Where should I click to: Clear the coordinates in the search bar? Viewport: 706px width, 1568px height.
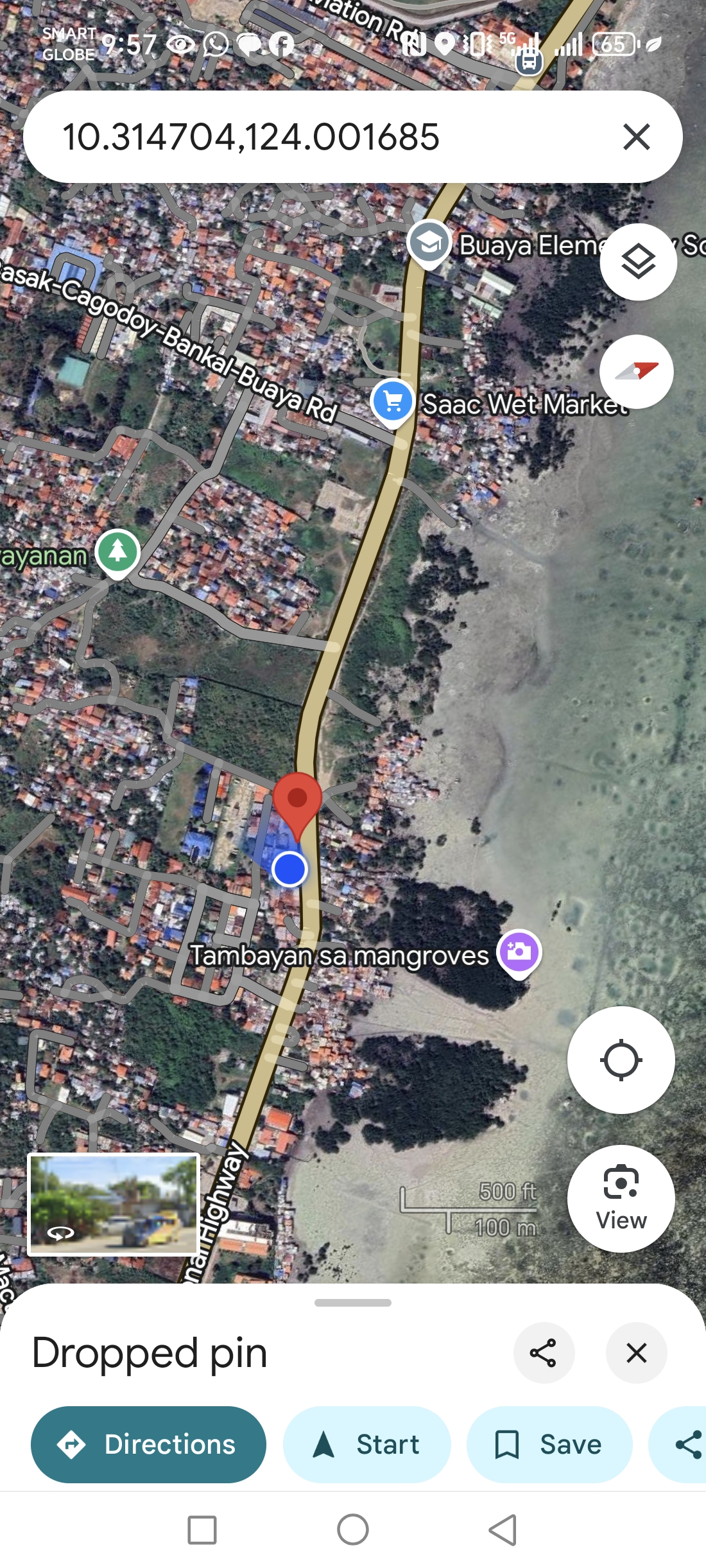point(636,137)
